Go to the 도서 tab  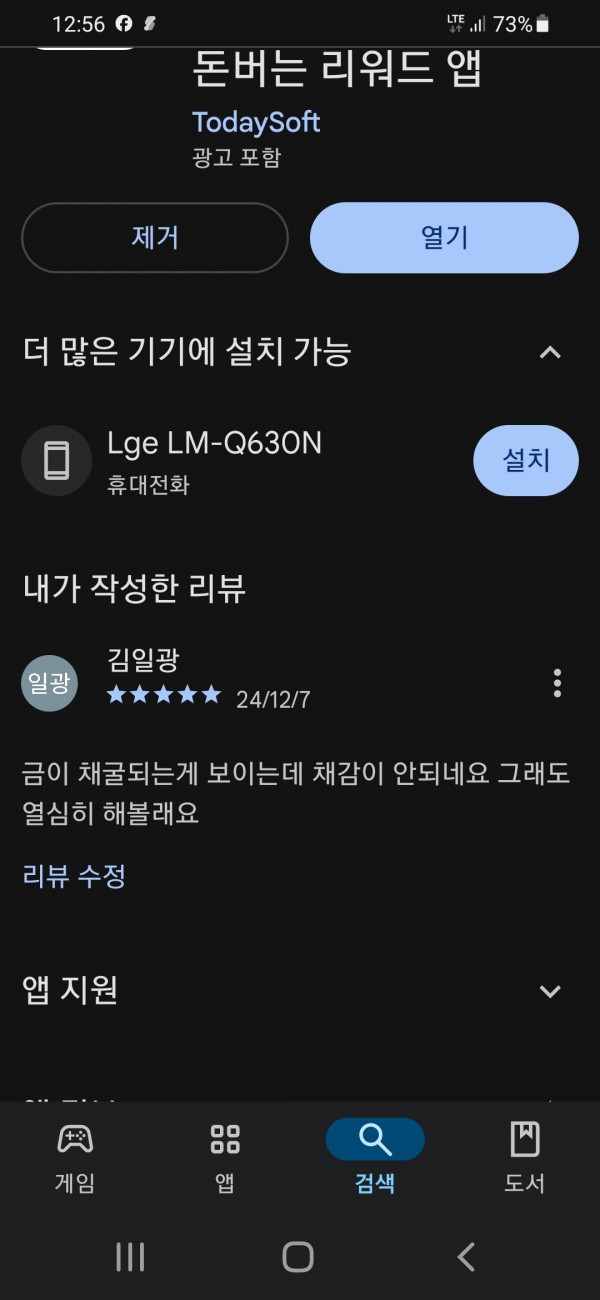click(x=525, y=1157)
